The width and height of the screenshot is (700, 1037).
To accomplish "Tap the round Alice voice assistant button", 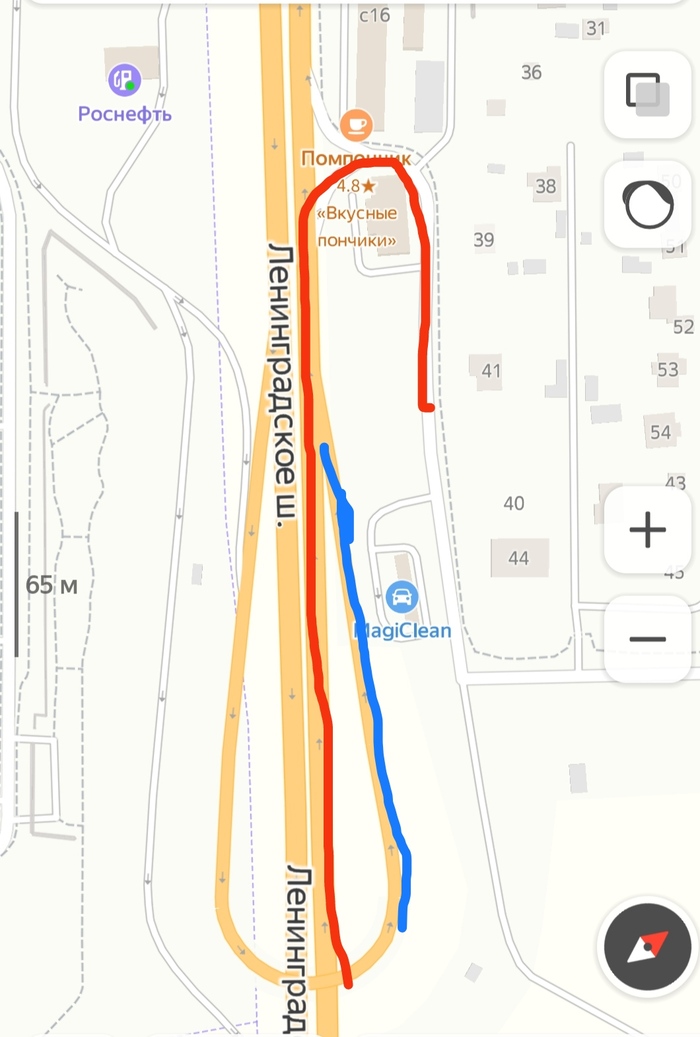I will tap(647, 205).
